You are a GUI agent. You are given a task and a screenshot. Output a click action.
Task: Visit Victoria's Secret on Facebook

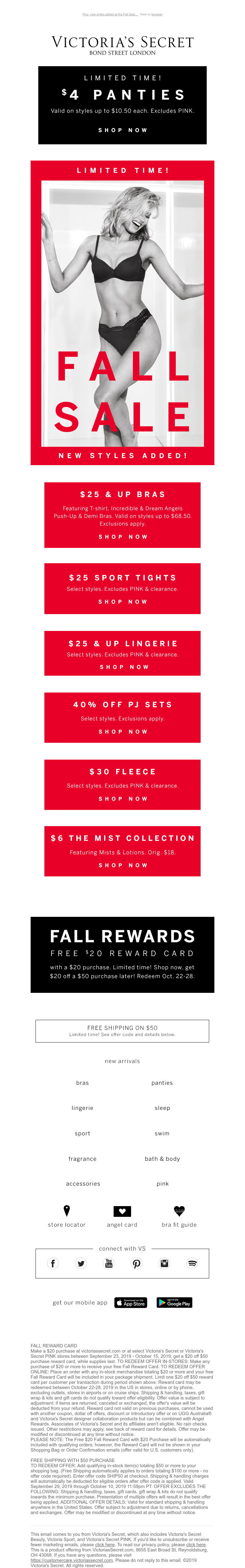point(53,1263)
